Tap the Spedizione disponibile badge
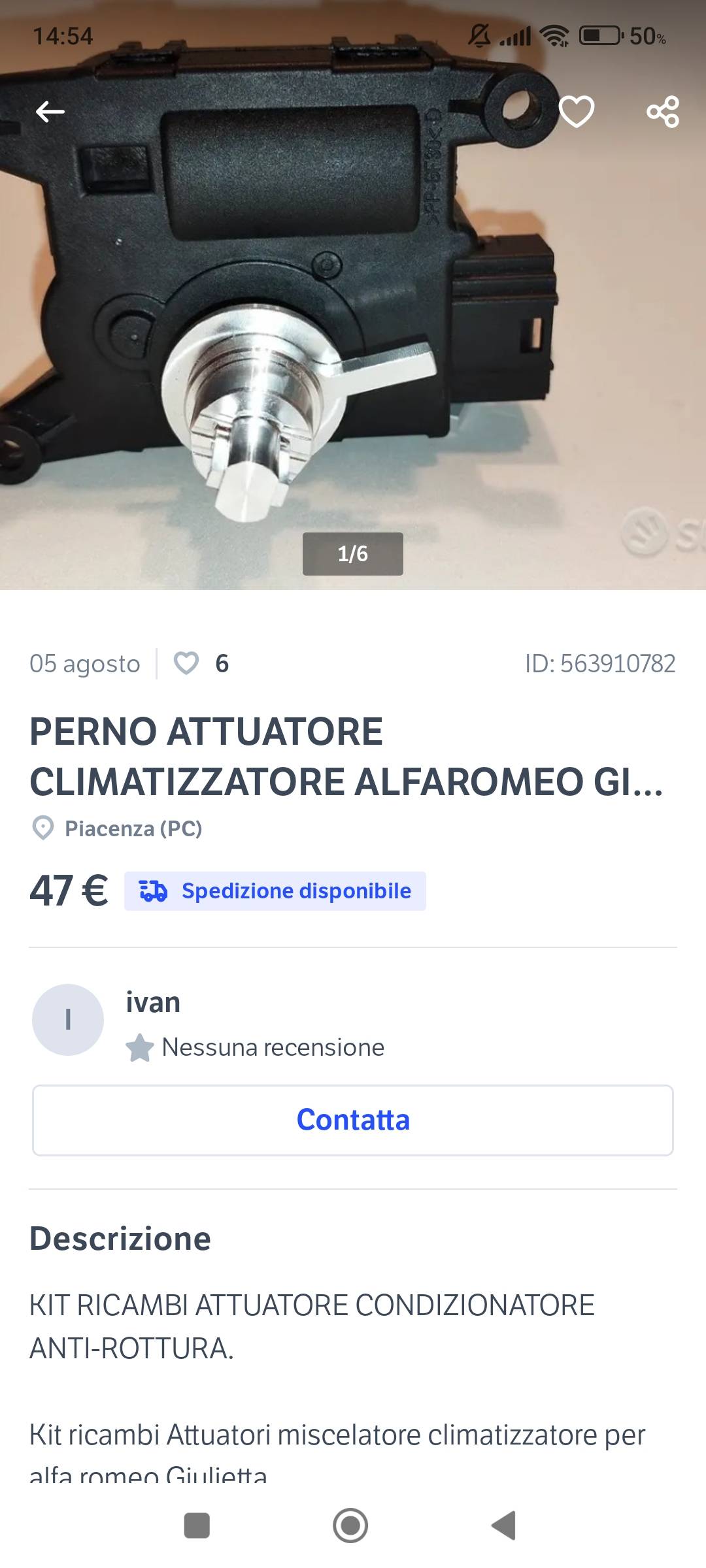Screen dimensions: 706x1568 coord(275,891)
